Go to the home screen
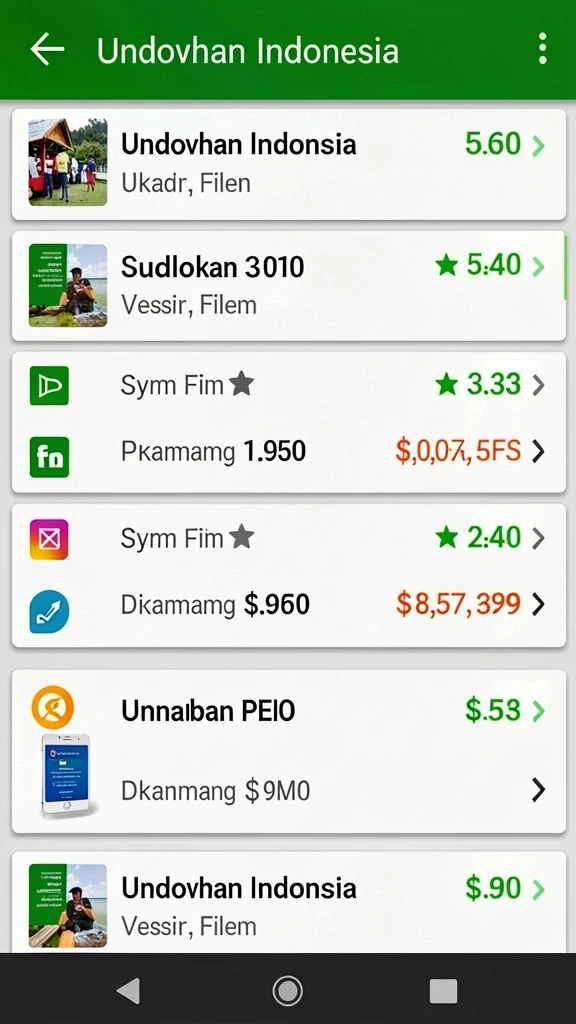576x1024 pixels. tap(288, 991)
